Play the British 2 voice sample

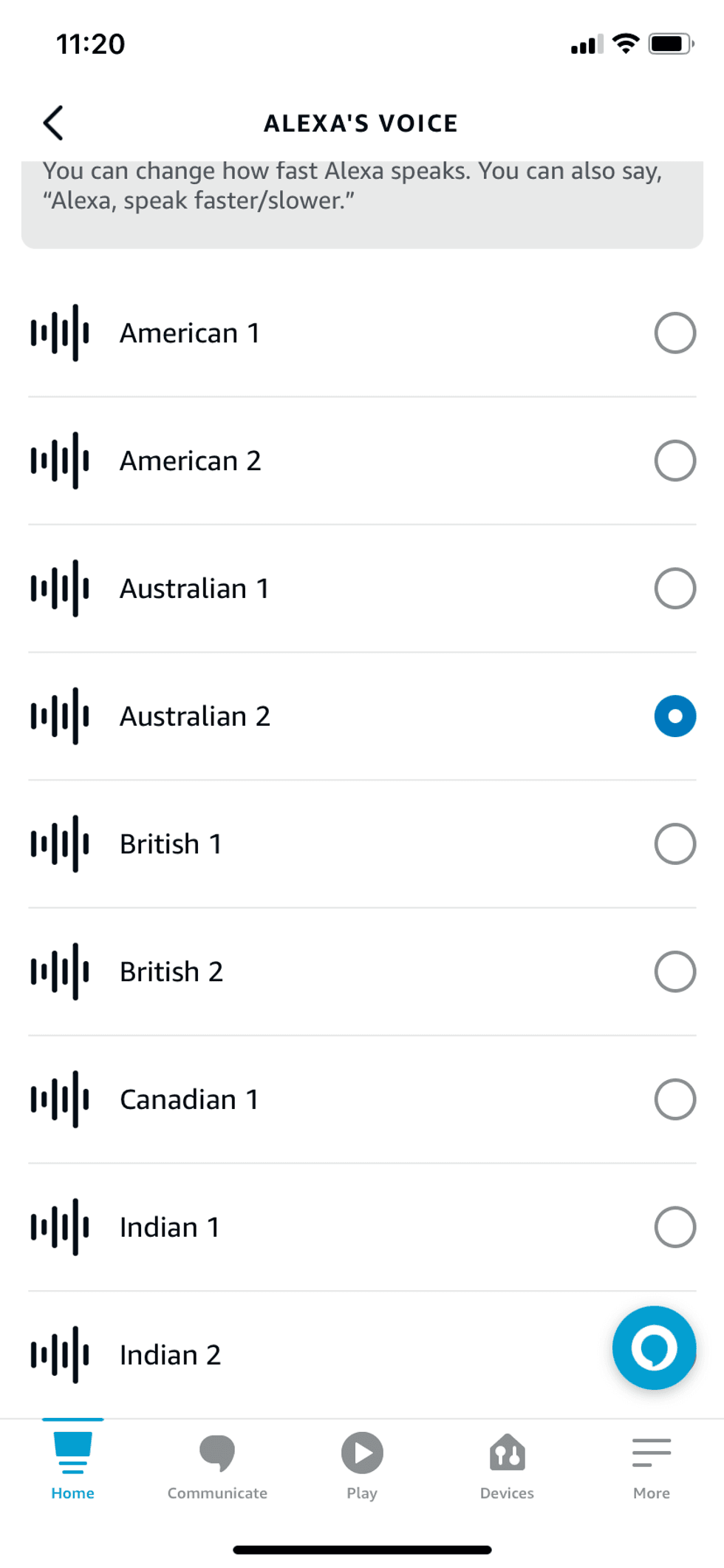point(60,971)
